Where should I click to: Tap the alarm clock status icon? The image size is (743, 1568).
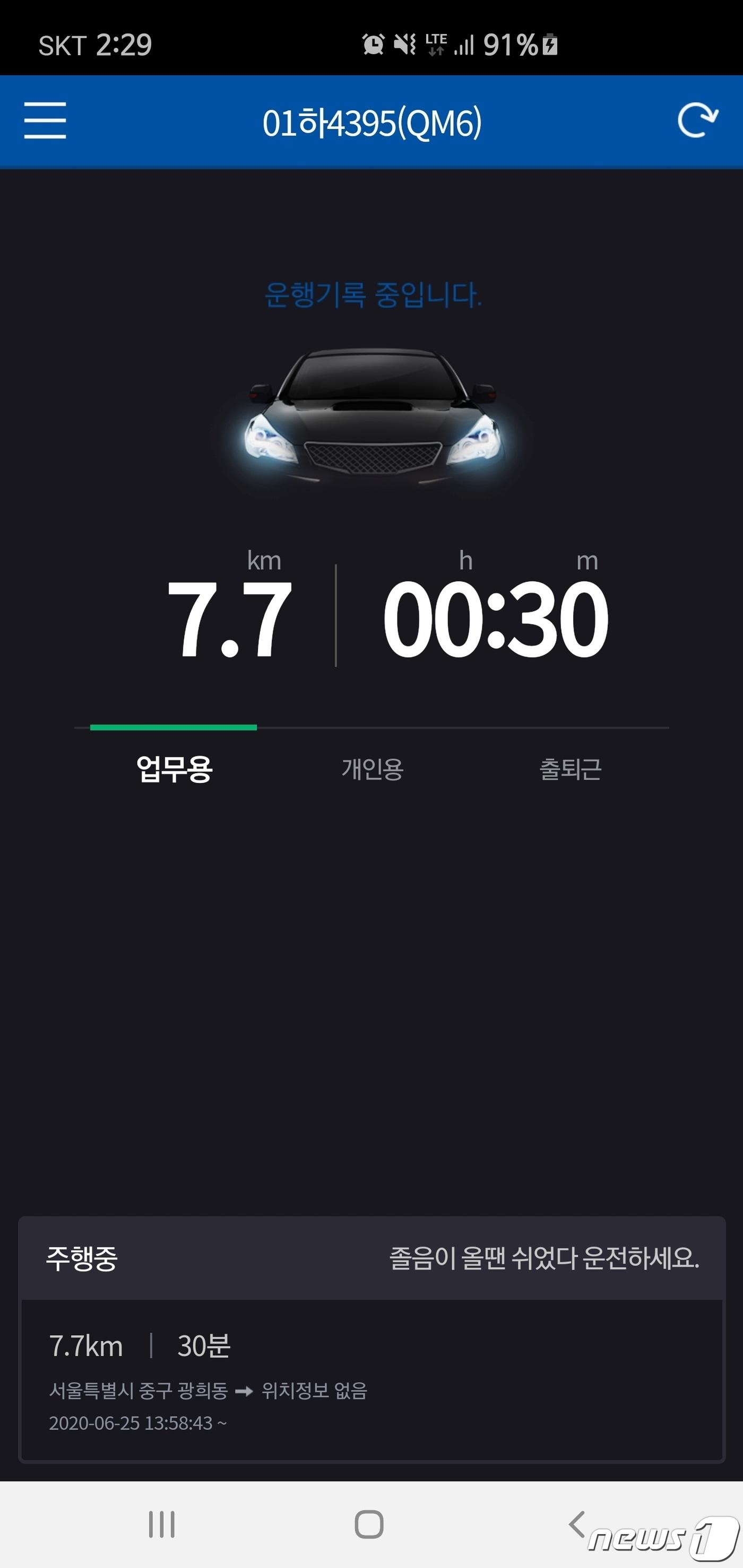point(373,44)
